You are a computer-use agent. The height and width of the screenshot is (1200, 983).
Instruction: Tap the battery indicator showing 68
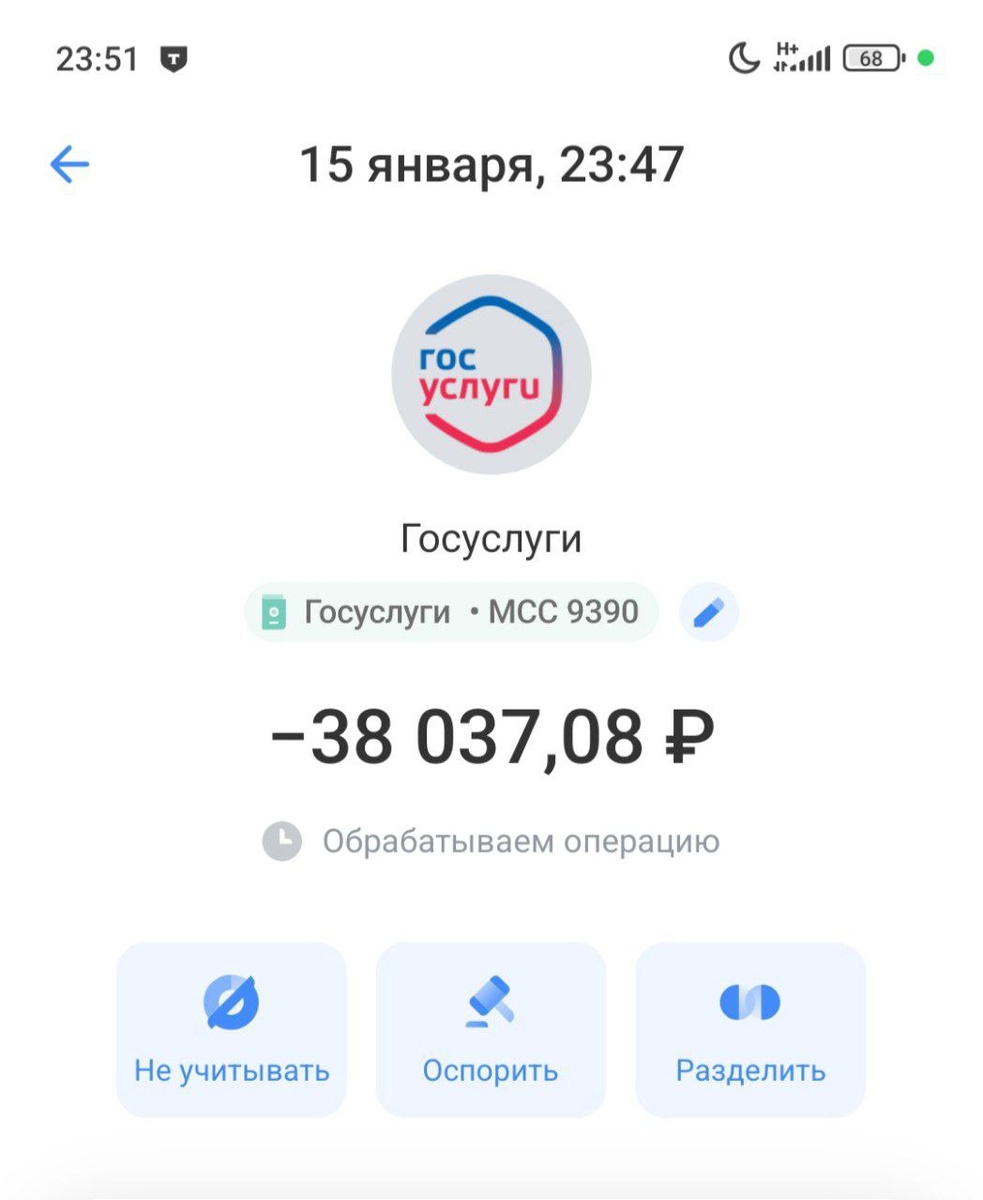(869, 60)
